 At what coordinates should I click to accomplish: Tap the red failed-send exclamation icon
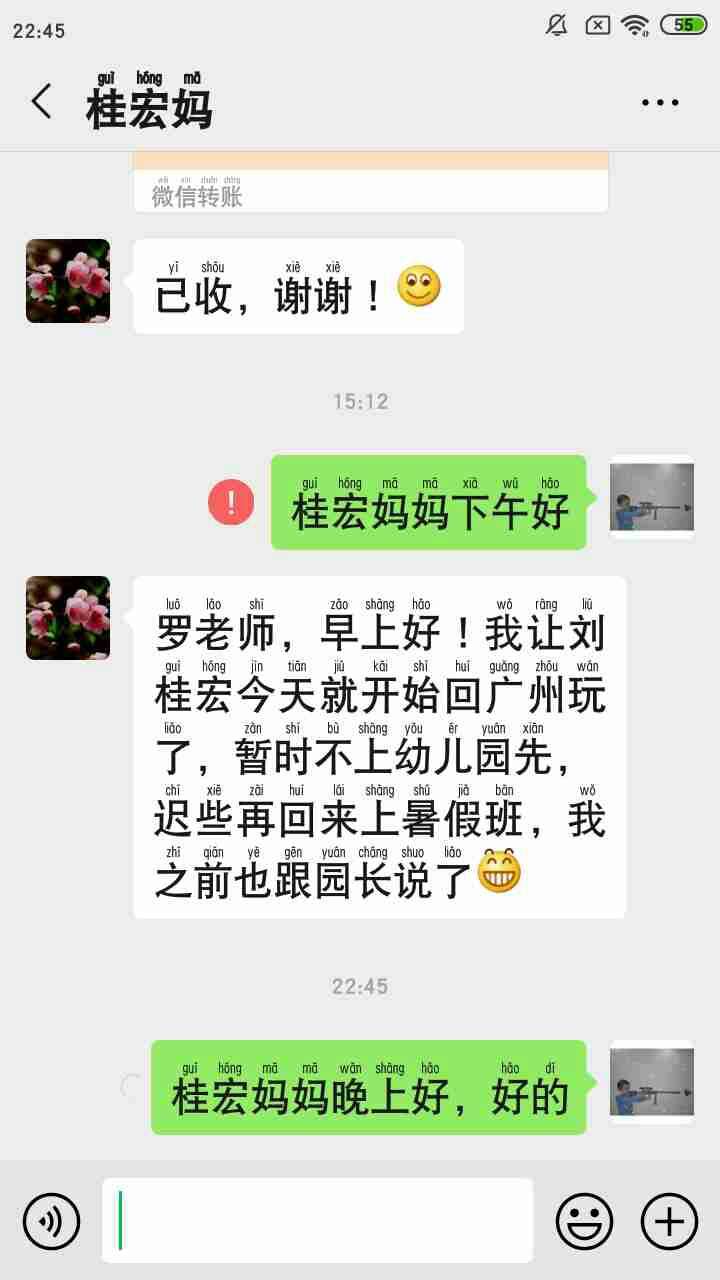tap(231, 501)
